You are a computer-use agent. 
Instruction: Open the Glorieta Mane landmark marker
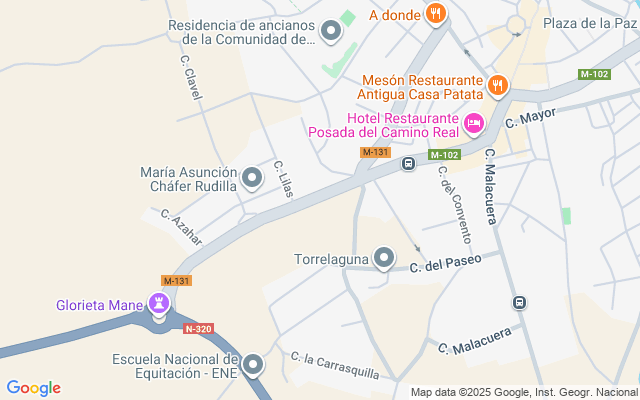coord(159,304)
